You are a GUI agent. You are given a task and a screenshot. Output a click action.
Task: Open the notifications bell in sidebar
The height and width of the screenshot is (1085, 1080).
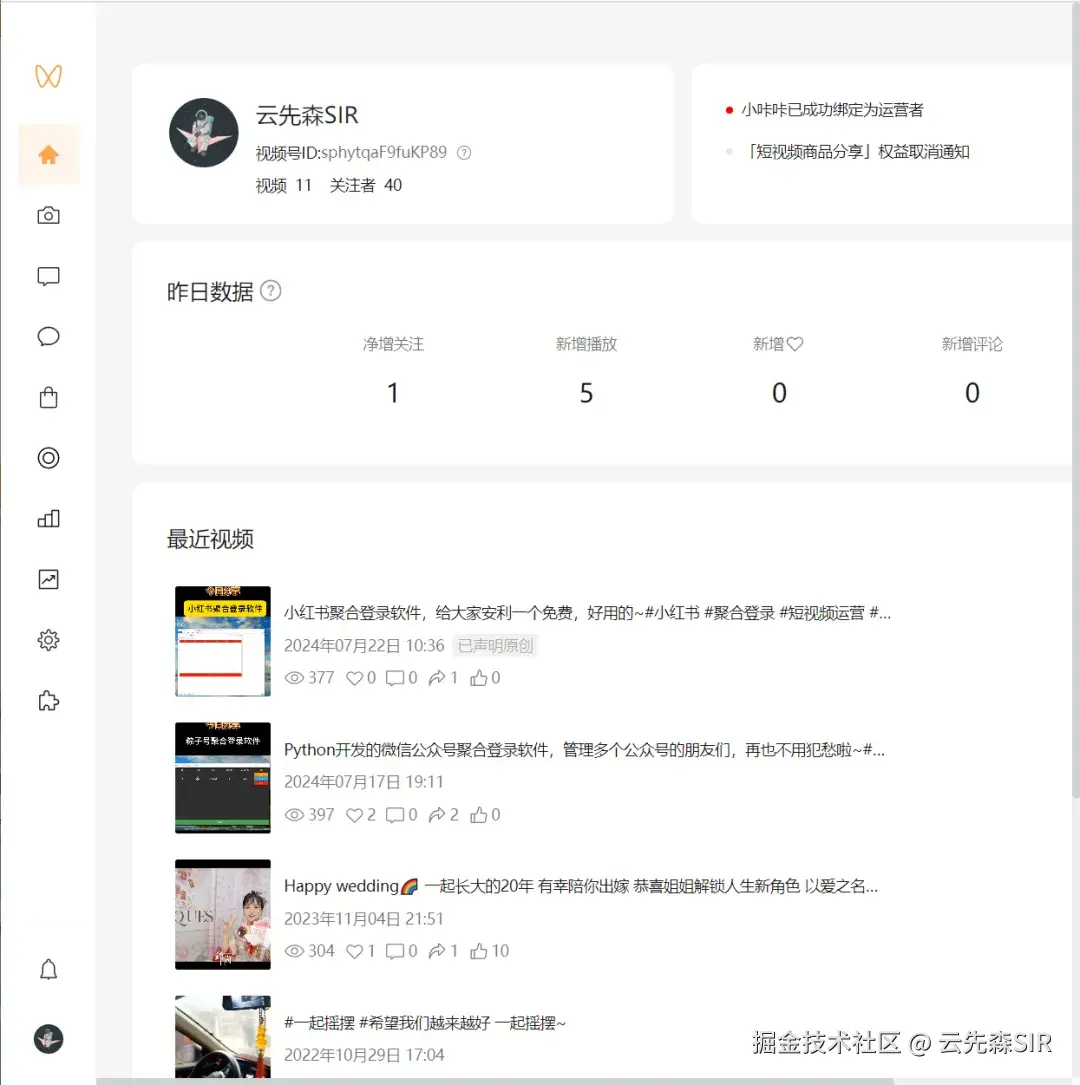48,969
